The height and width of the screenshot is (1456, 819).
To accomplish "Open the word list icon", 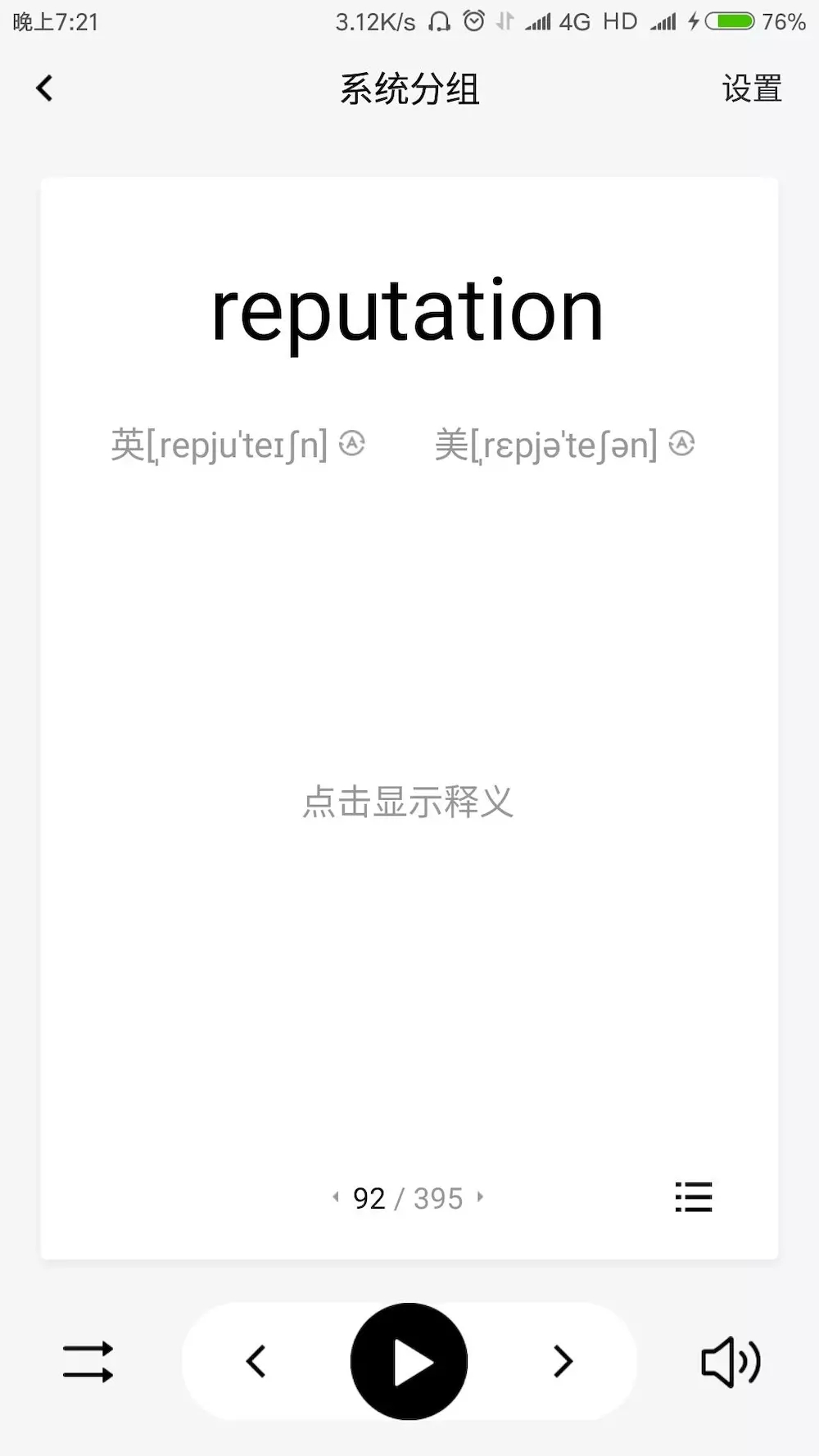I will 694,1197.
